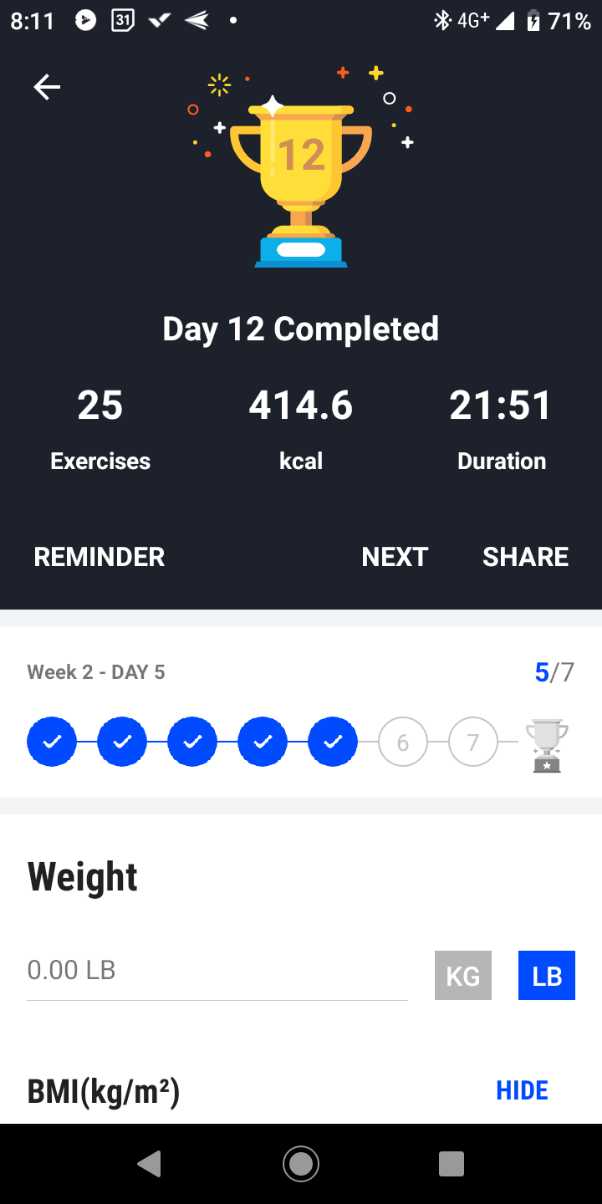
Task: Select the LB weight unit
Action: click(x=546, y=975)
